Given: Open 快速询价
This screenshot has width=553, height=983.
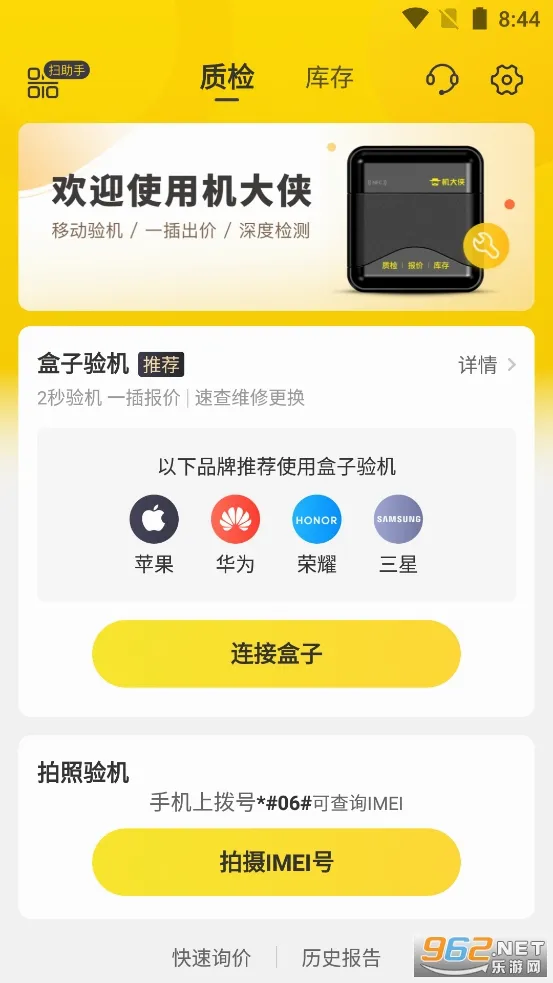Looking at the screenshot, I should point(211,957).
